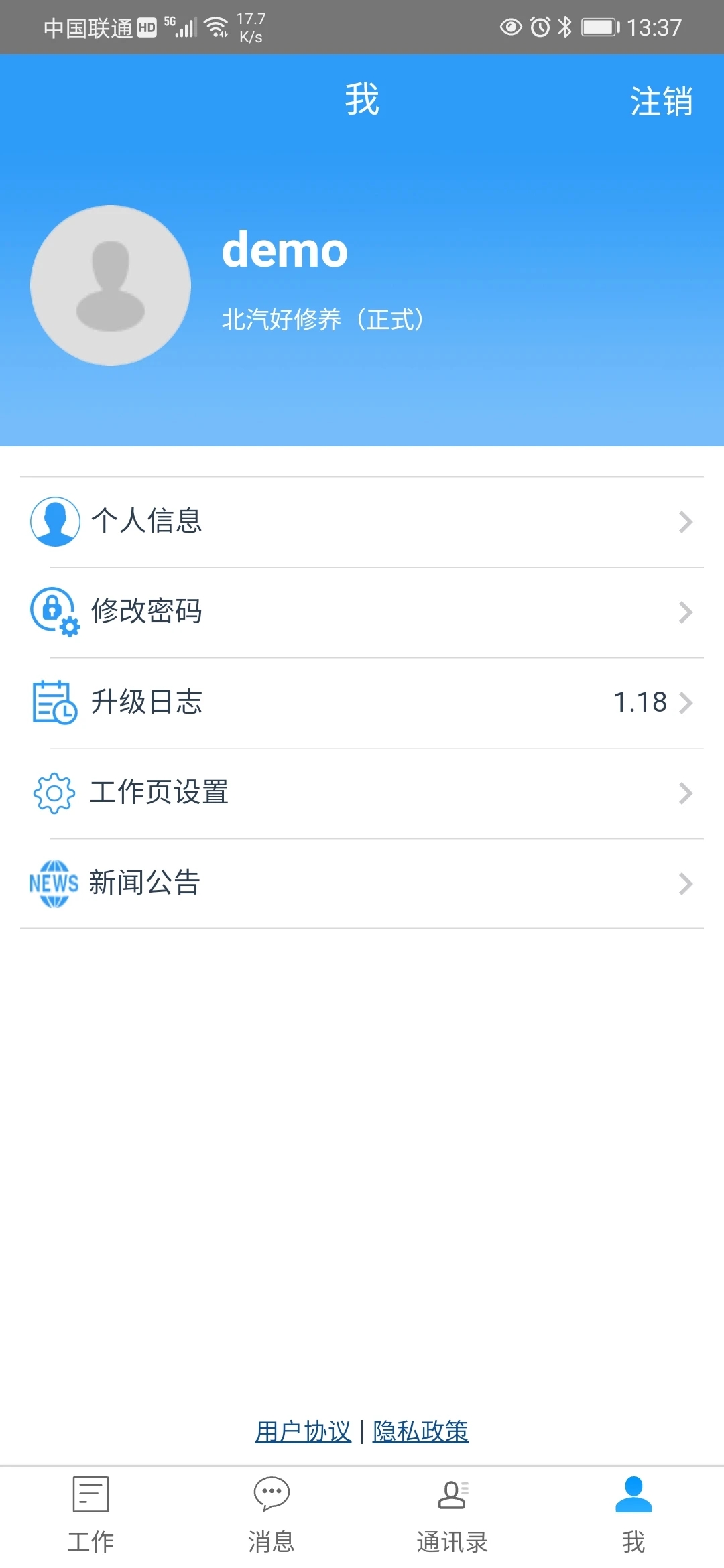Click the 修改密码 lock icon
Image resolution: width=724 pixels, height=1568 pixels.
54,611
